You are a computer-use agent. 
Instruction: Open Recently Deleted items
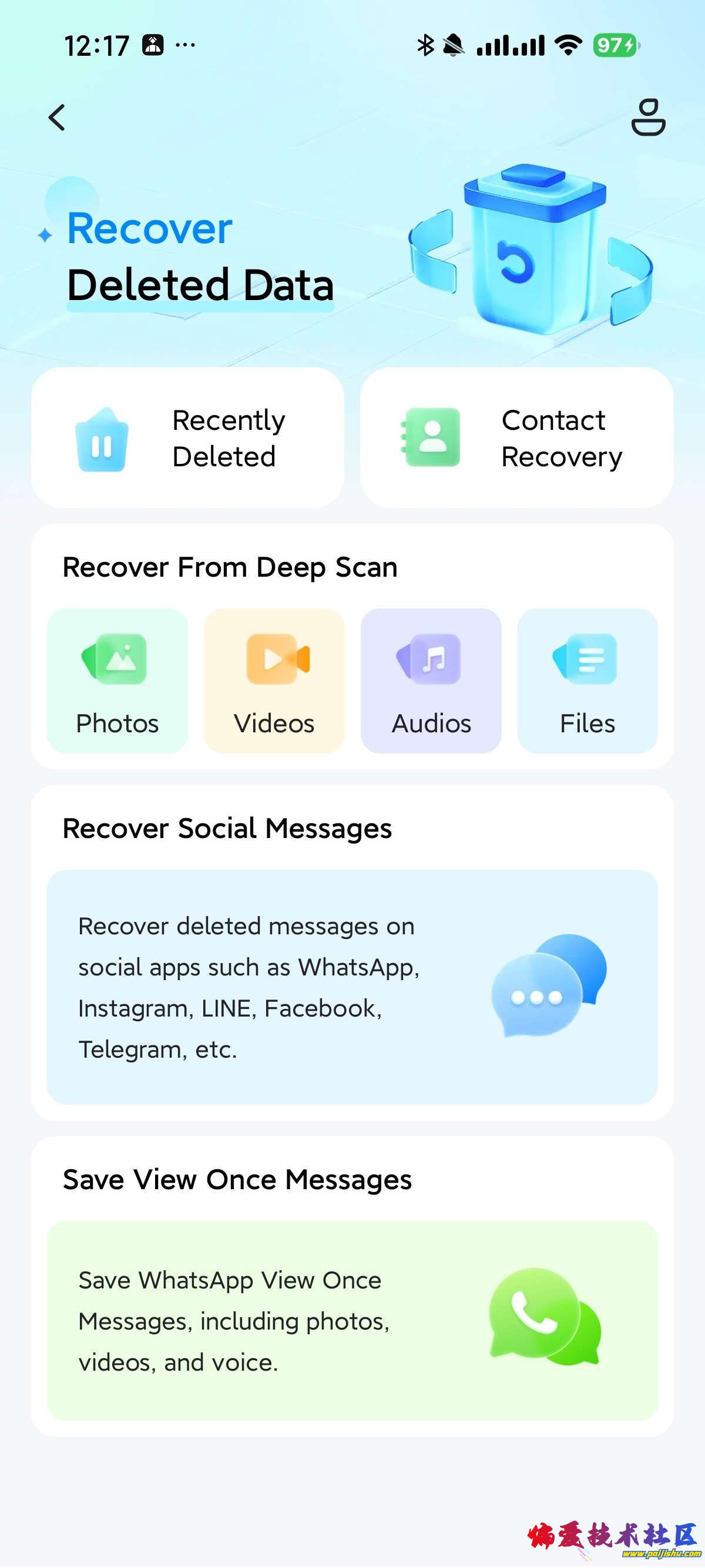coord(187,438)
